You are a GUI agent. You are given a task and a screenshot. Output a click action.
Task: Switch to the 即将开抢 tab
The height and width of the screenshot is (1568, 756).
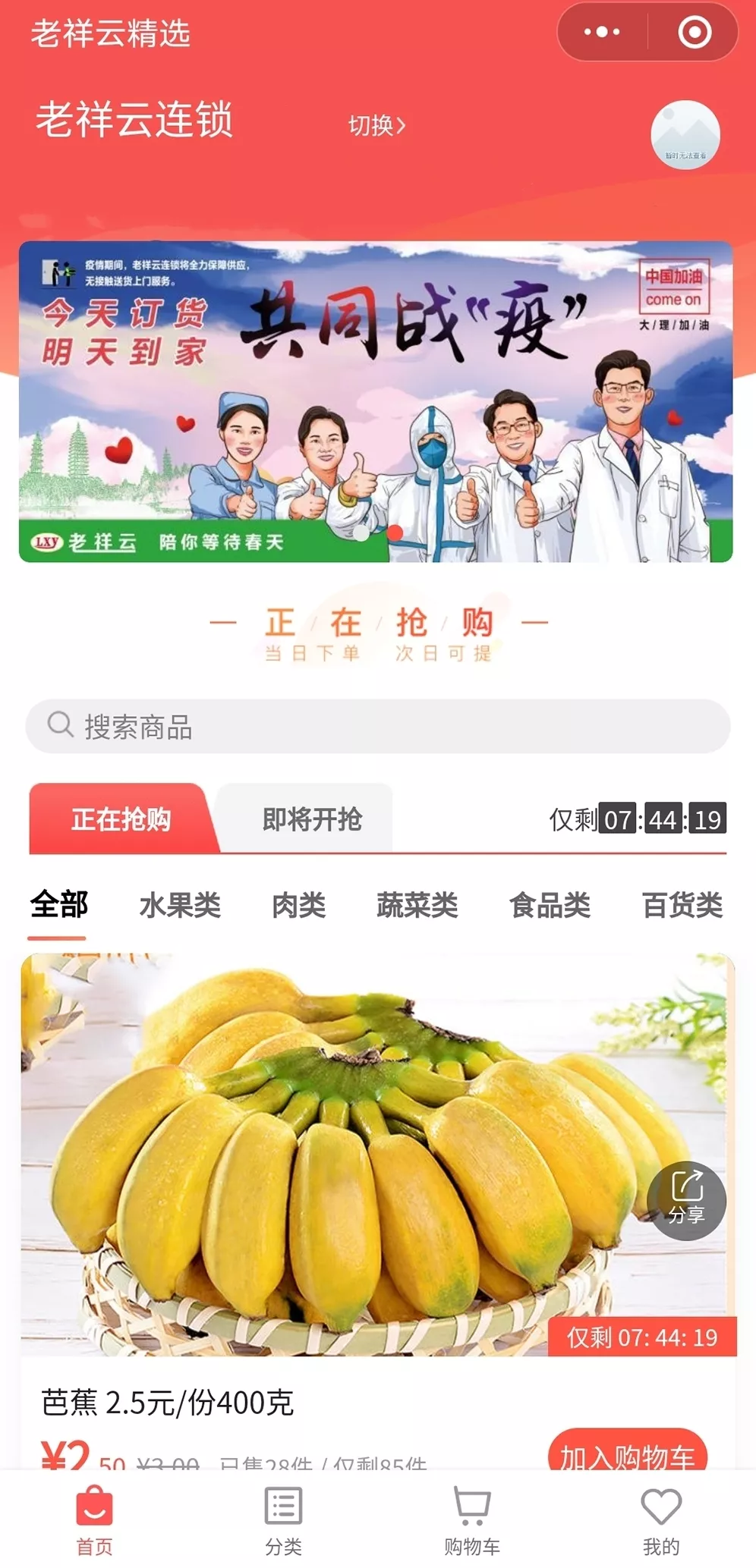pos(312,819)
